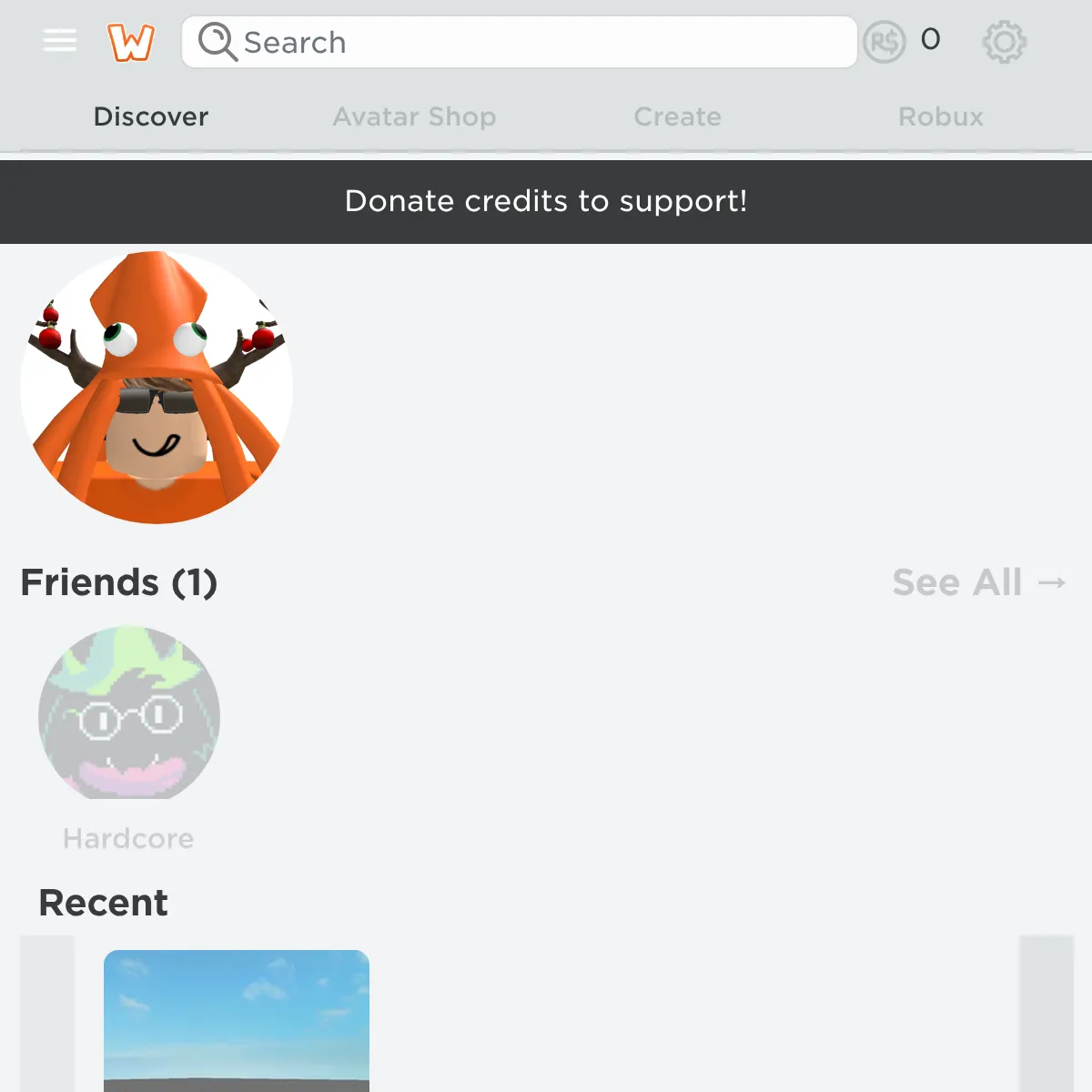Focus the Search field
The width and height of the screenshot is (1092, 1092).
tap(520, 42)
